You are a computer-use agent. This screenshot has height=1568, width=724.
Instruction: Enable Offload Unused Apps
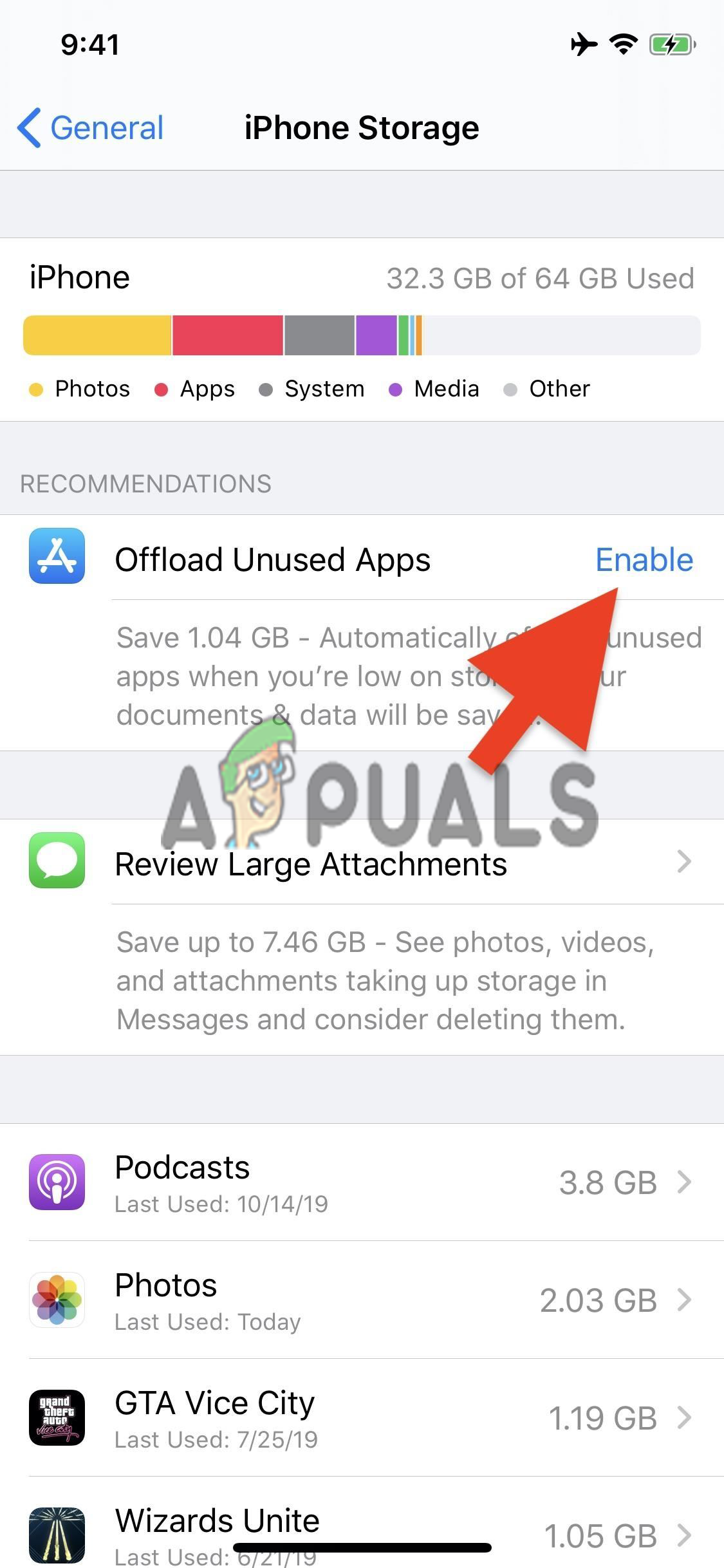644,559
